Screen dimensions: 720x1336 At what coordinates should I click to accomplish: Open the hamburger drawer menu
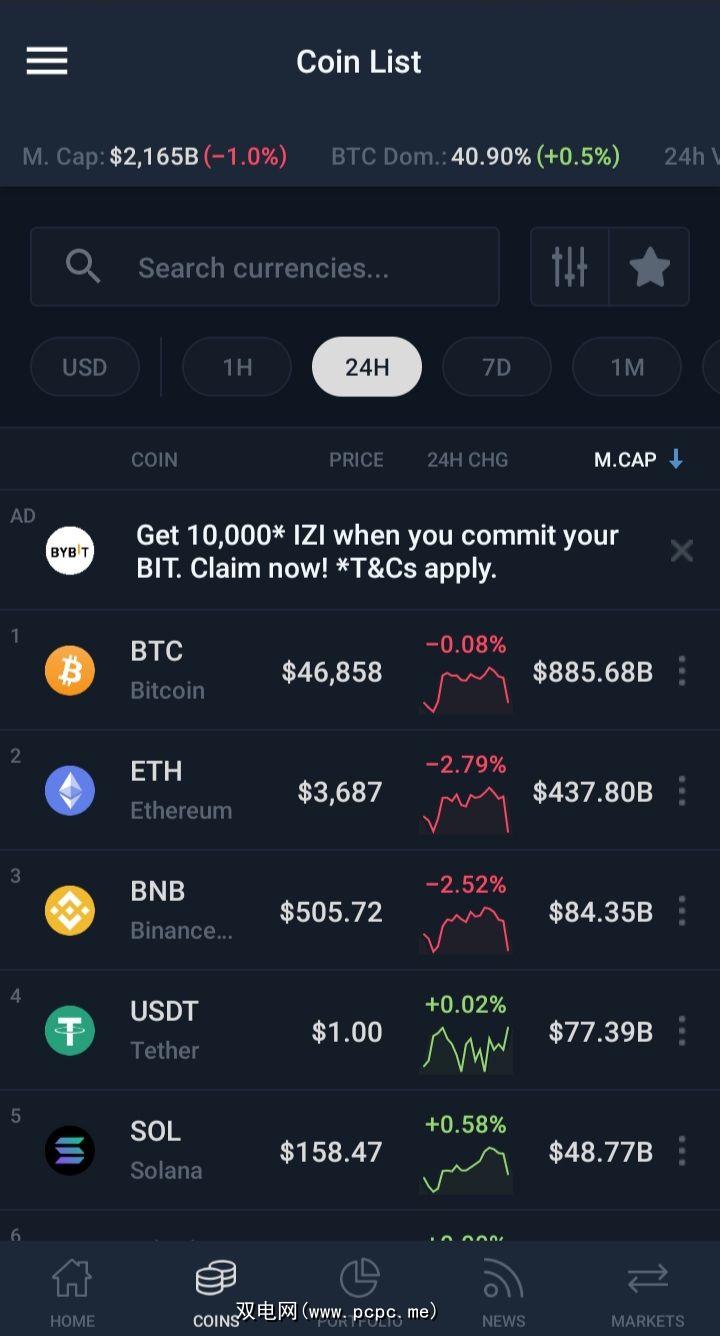coord(47,61)
